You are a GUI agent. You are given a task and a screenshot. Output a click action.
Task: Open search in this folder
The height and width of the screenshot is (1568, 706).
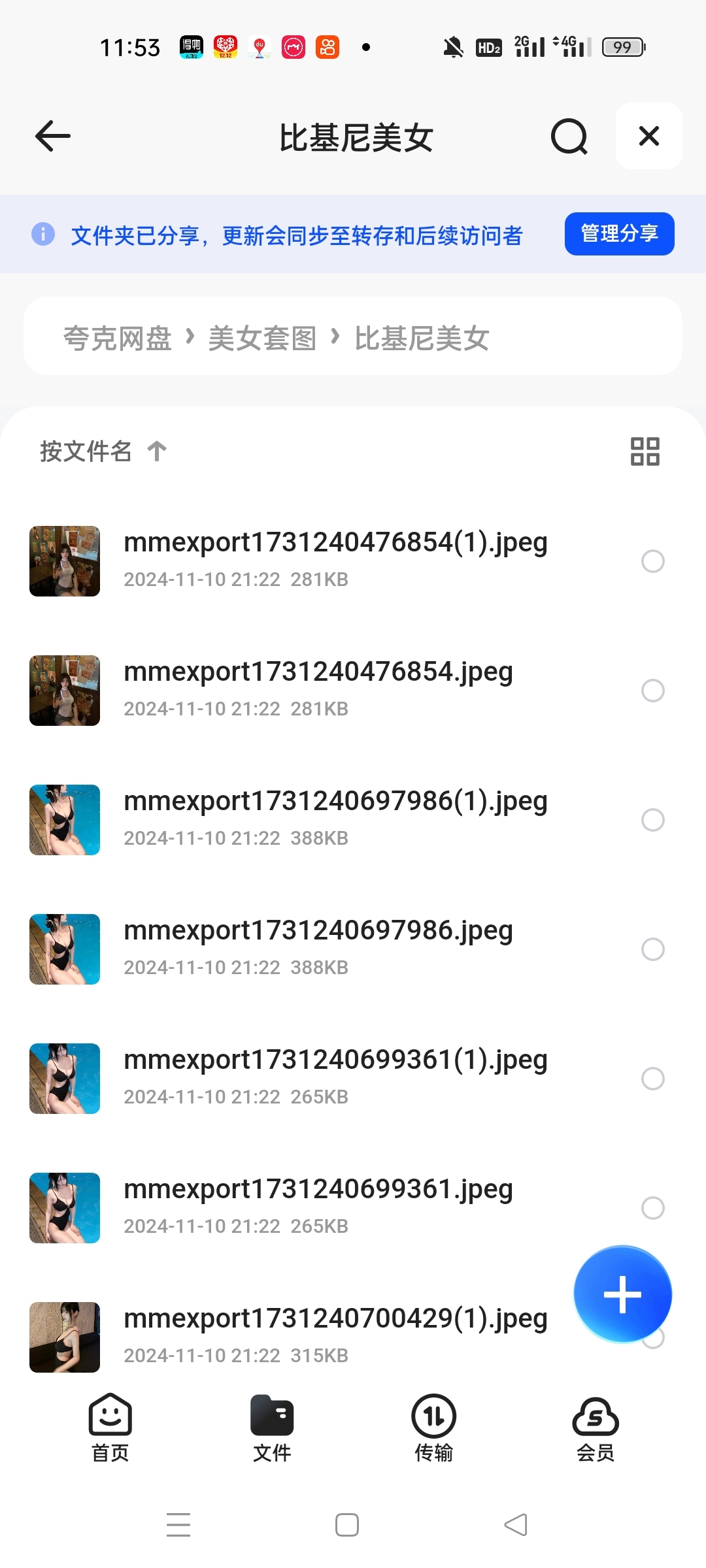click(569, 136)
